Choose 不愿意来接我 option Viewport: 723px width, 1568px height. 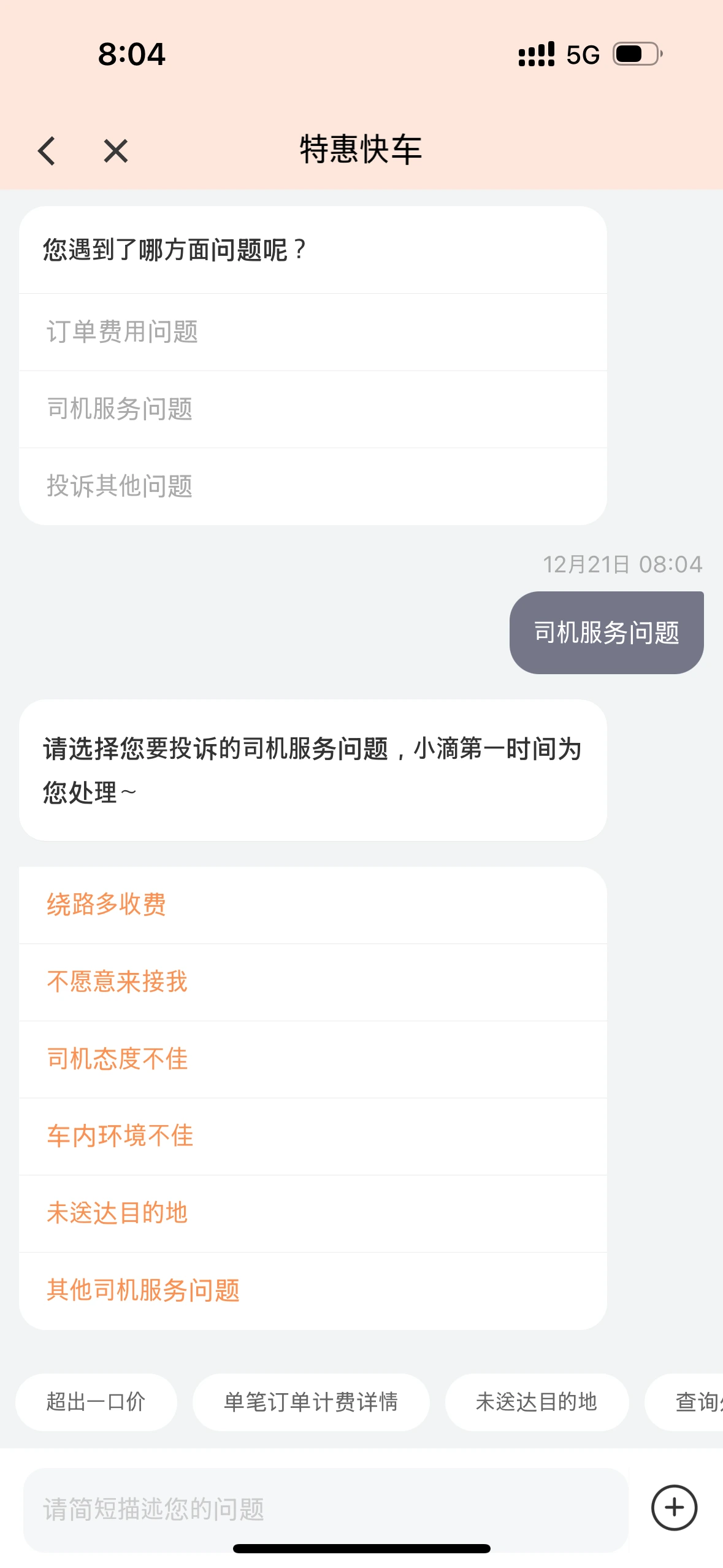(x=117, y=982)
